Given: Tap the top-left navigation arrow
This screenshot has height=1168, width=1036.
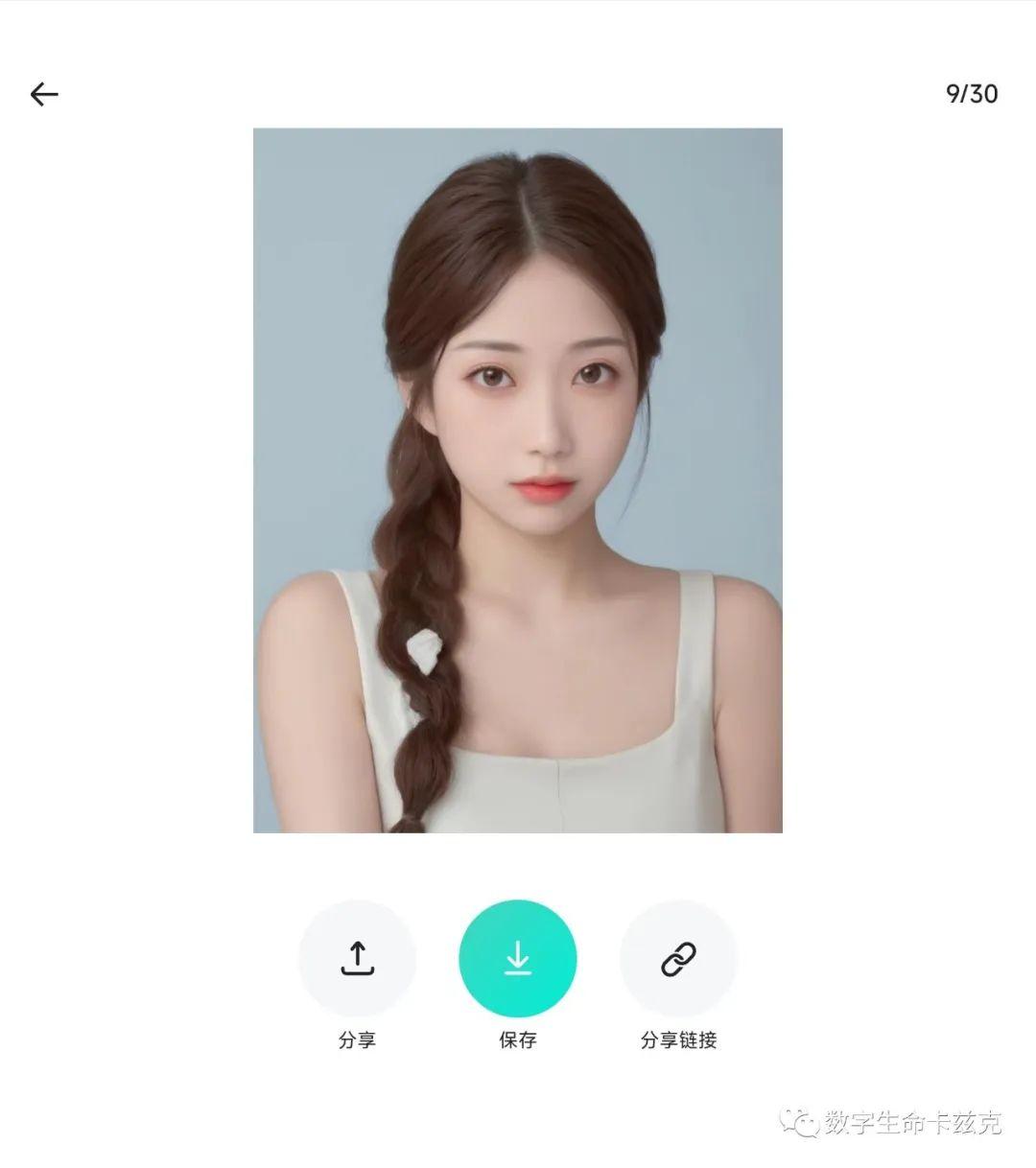Looking at the screenshot, I should (x=43, y=93).
